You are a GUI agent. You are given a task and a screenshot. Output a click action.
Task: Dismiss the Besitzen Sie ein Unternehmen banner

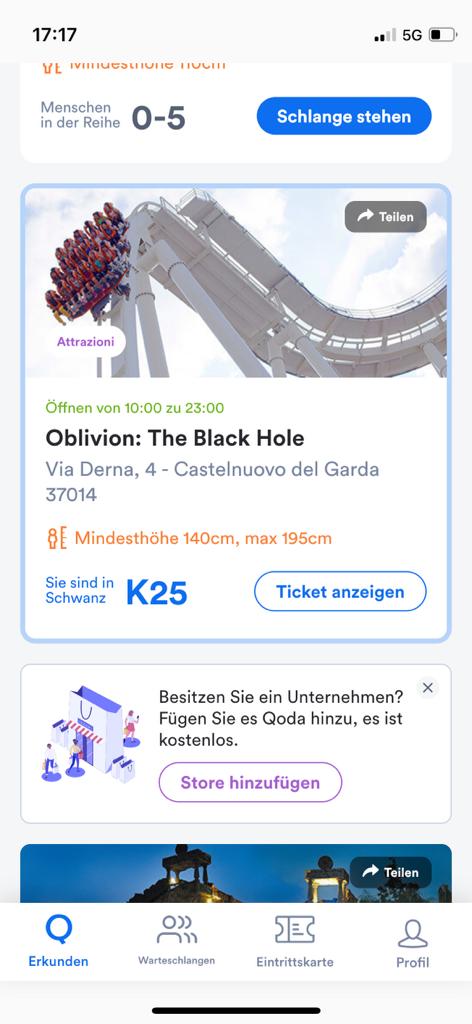pyautogui.click(x=428, y=688)
